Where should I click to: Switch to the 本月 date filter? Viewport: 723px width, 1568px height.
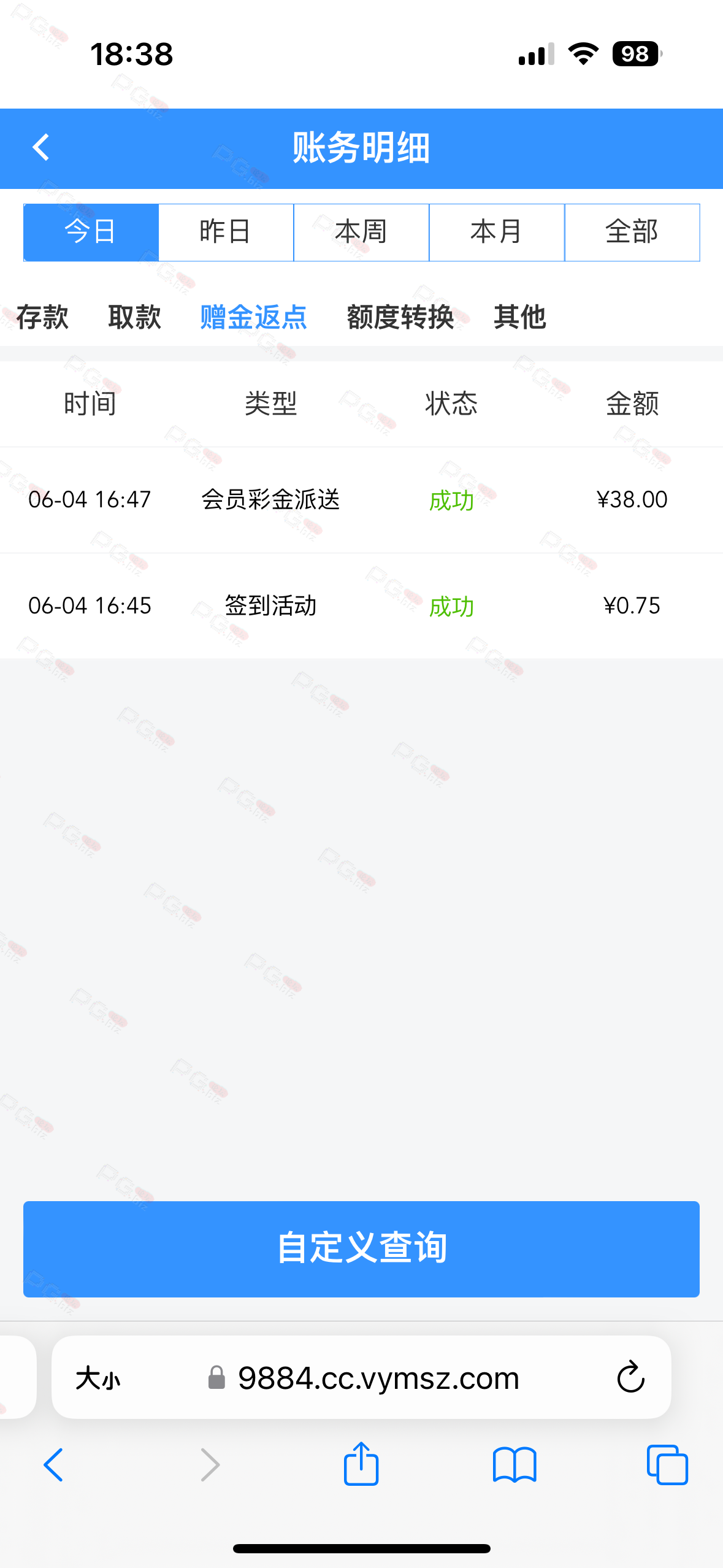pos(497,233)
